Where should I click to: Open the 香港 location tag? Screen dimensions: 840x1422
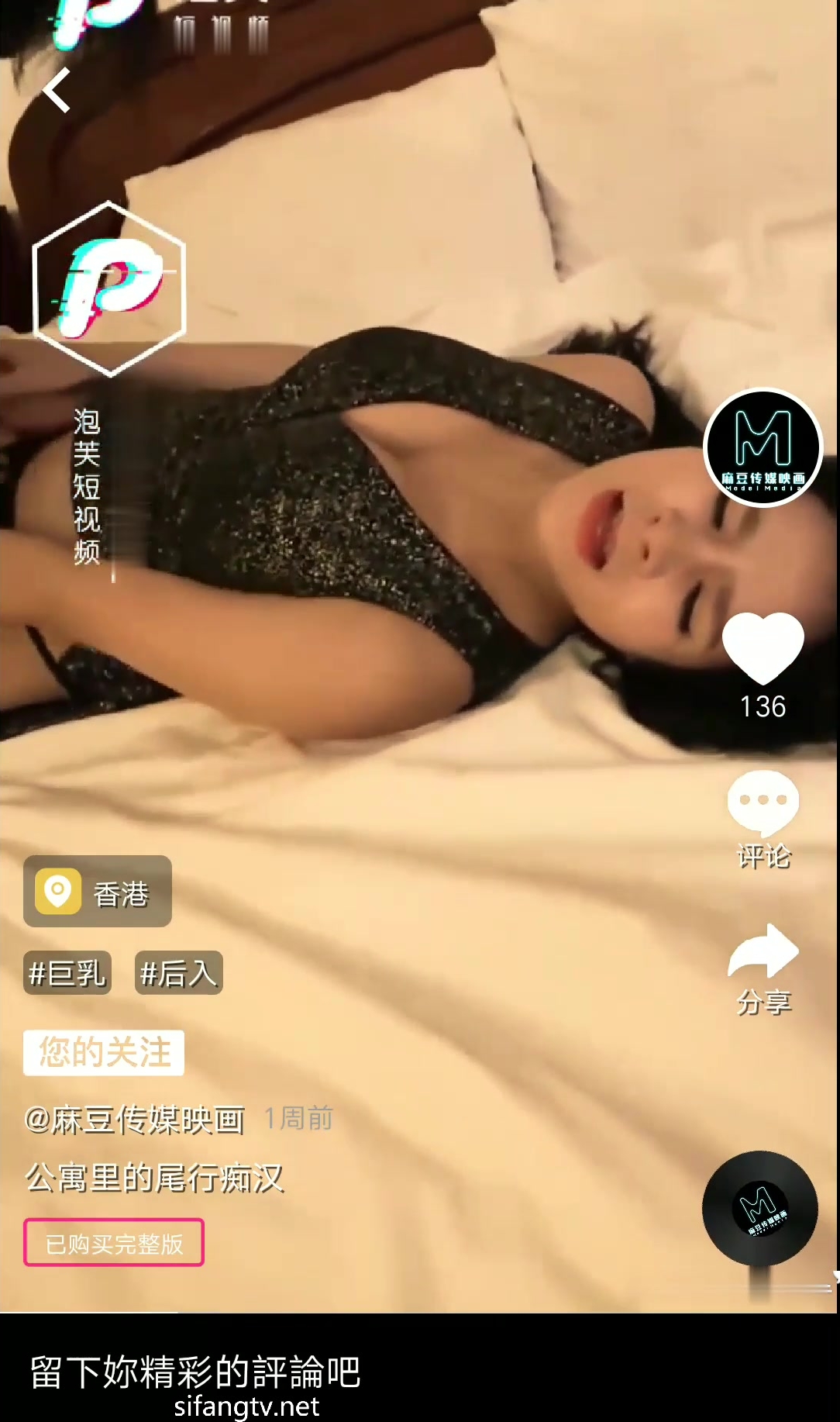pos(98,892)
